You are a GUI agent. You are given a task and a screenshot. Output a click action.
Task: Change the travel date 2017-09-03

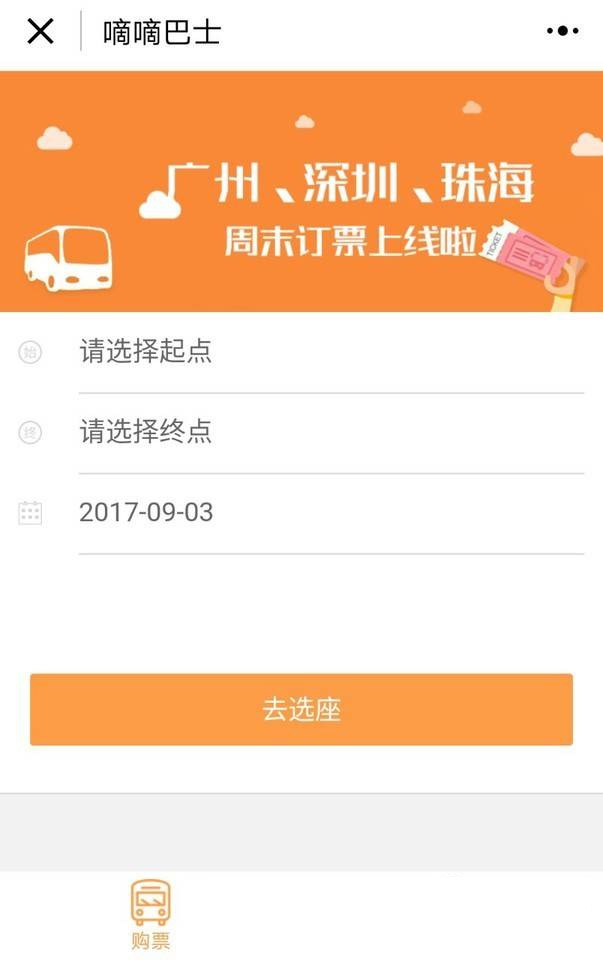[330, 513]
